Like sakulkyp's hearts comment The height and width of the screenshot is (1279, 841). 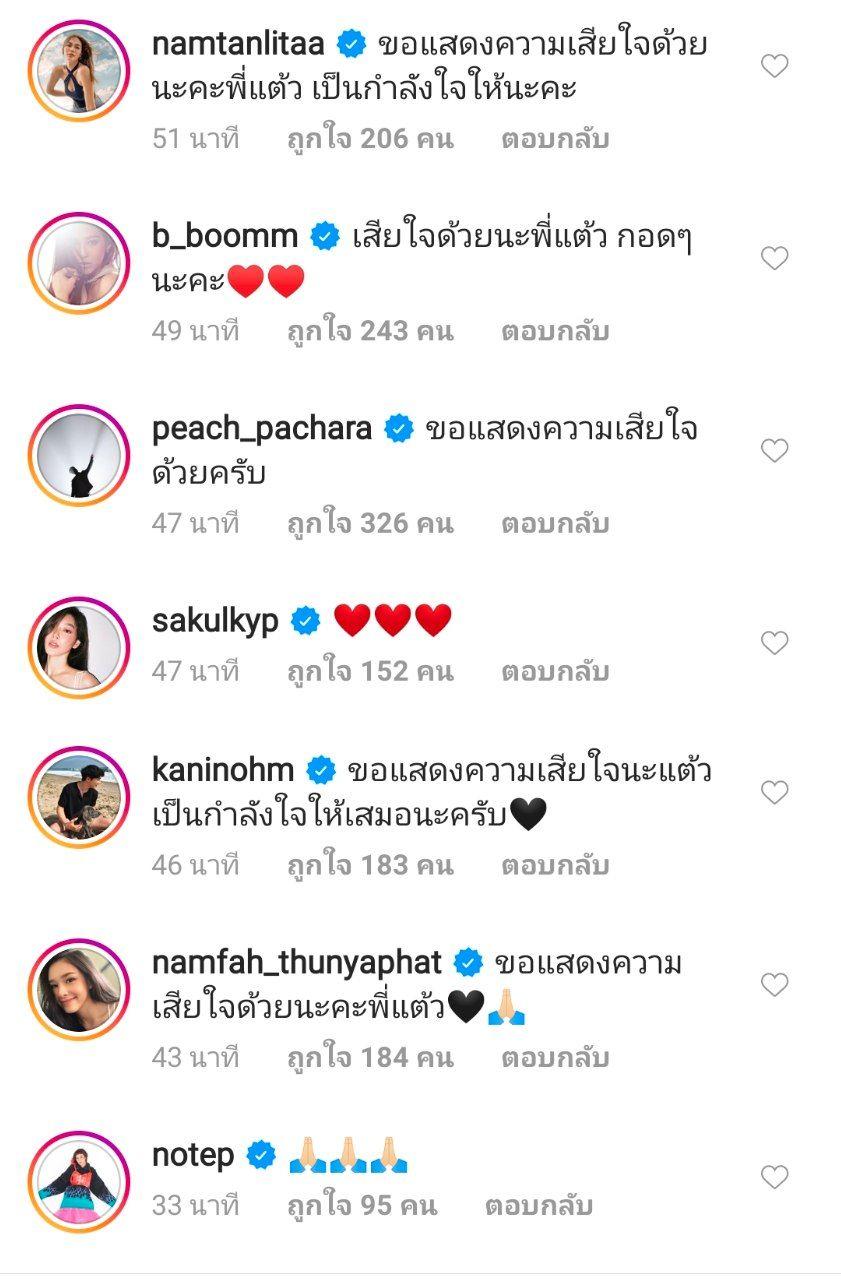(775, 643)
